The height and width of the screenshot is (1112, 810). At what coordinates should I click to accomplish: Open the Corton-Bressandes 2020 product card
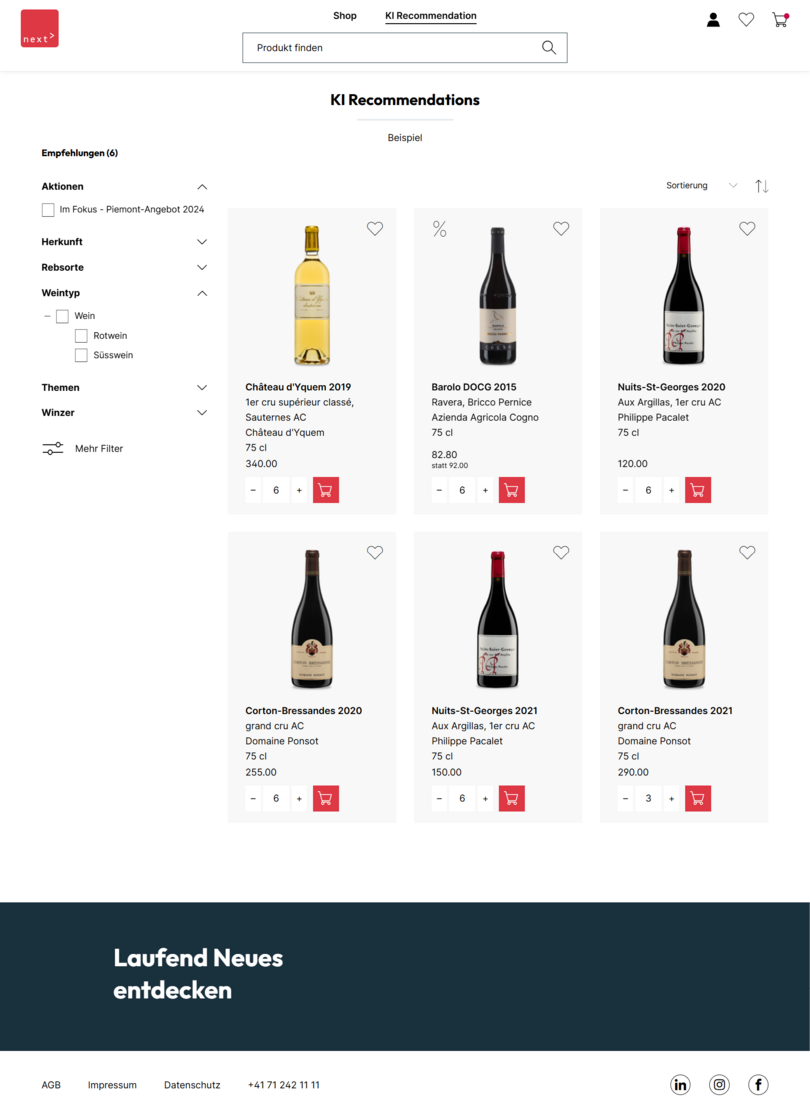[x=312, y=620]
